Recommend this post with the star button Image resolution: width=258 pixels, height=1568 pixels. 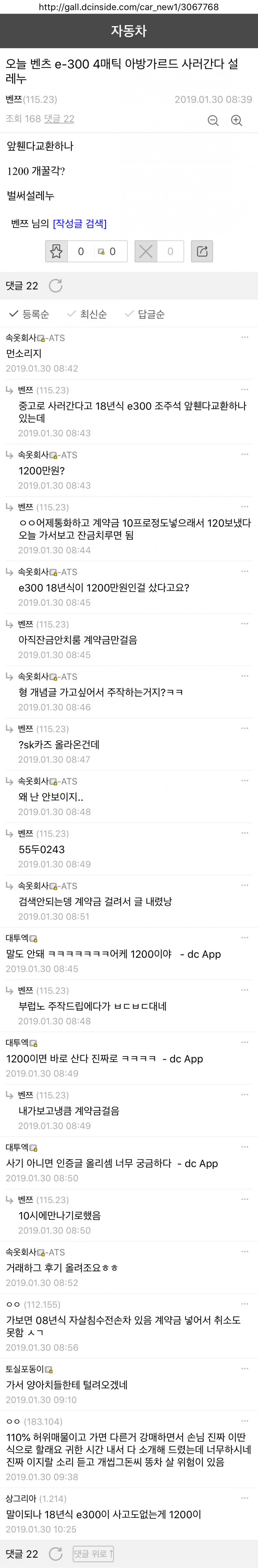[x=56, y=251]
